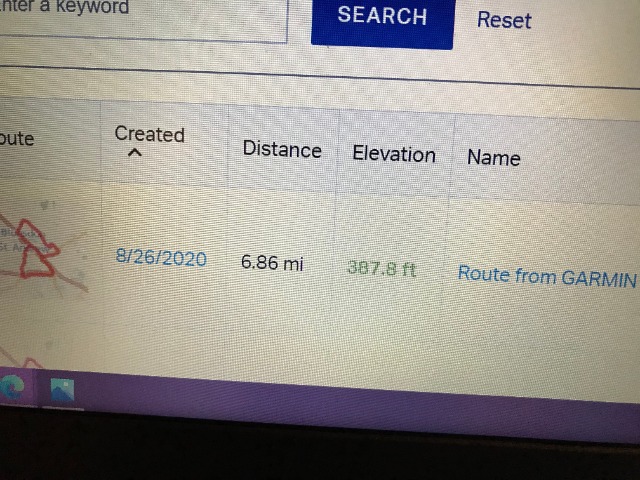Open the 8/26/2020 route date link

(x=161, y=258)
